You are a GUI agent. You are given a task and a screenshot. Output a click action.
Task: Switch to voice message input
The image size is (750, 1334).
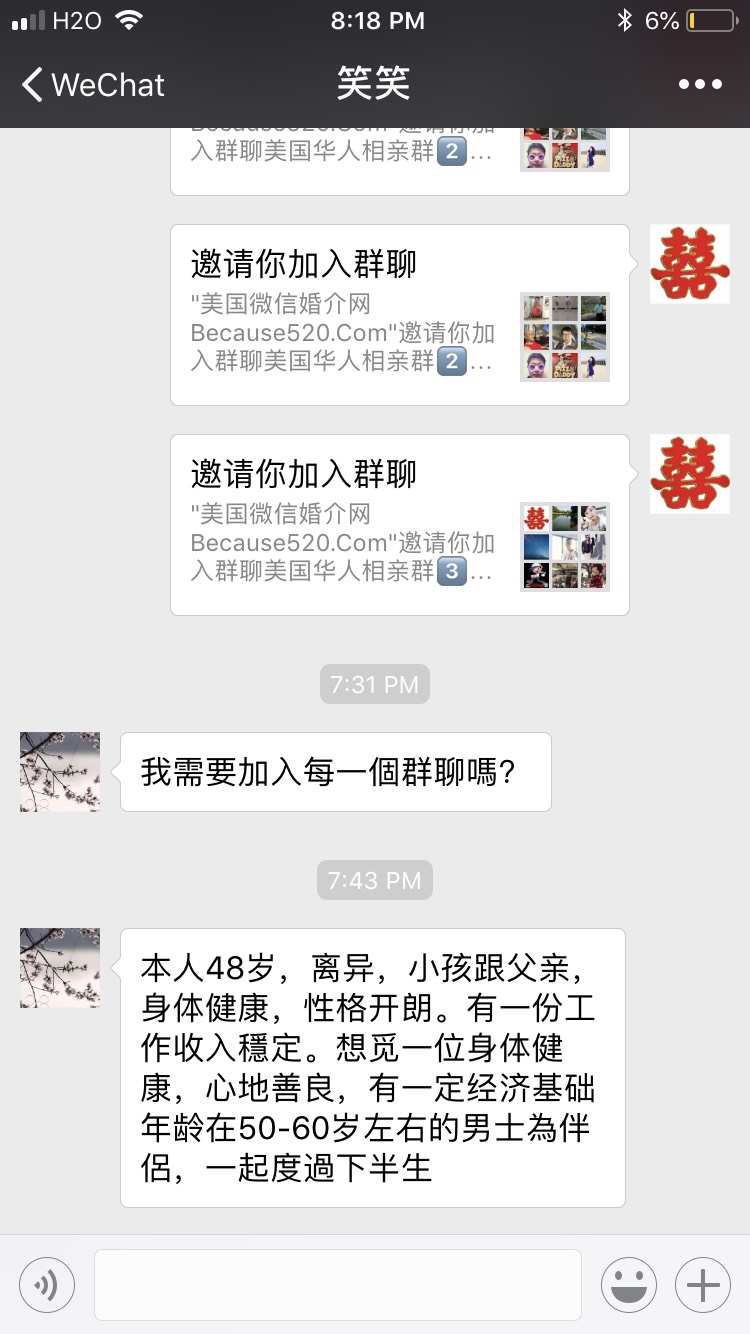tap(47, 1285)
